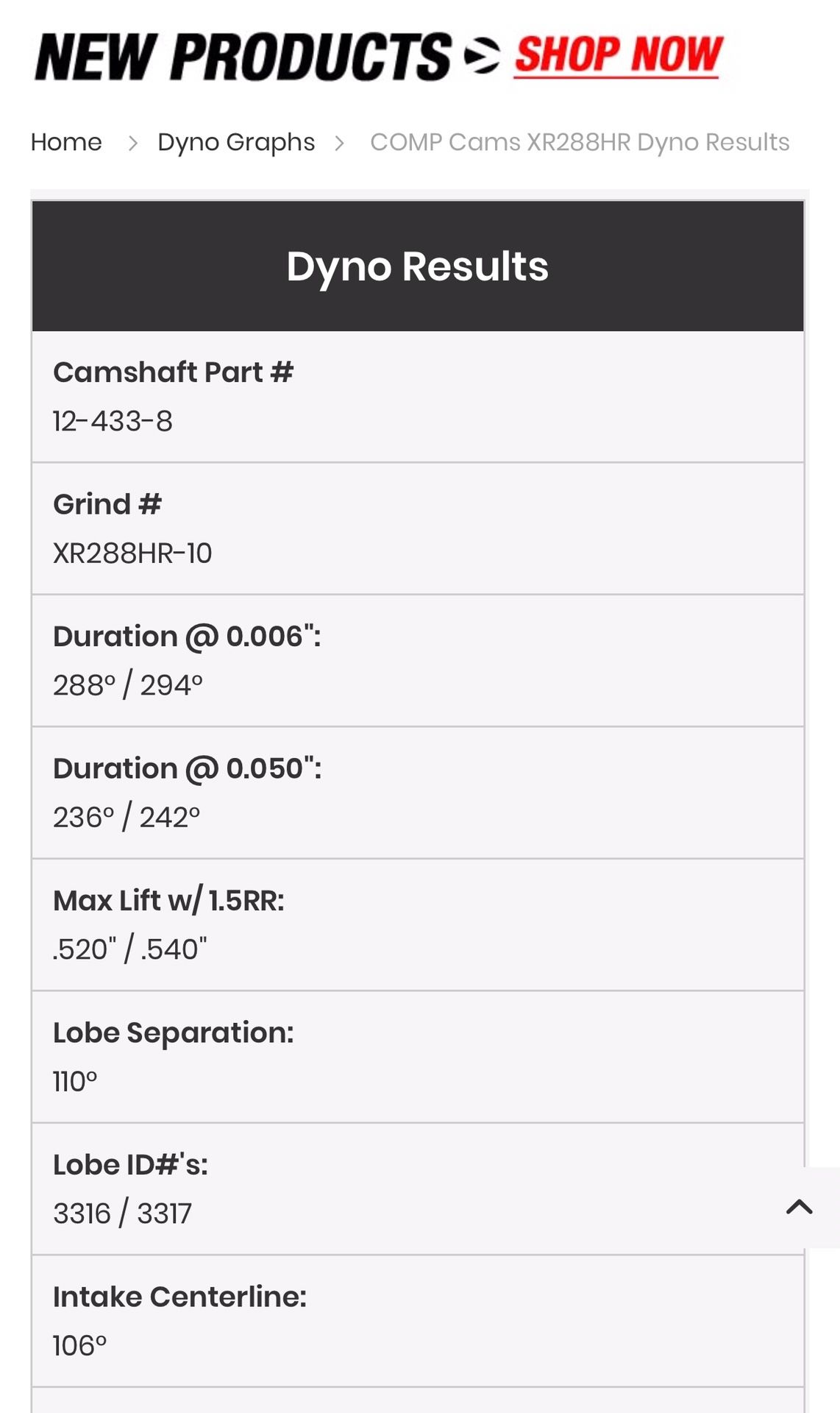Select the Lobe ID#'s row
Screen dimensions: 840x1413
click(x=418, y=1189)
